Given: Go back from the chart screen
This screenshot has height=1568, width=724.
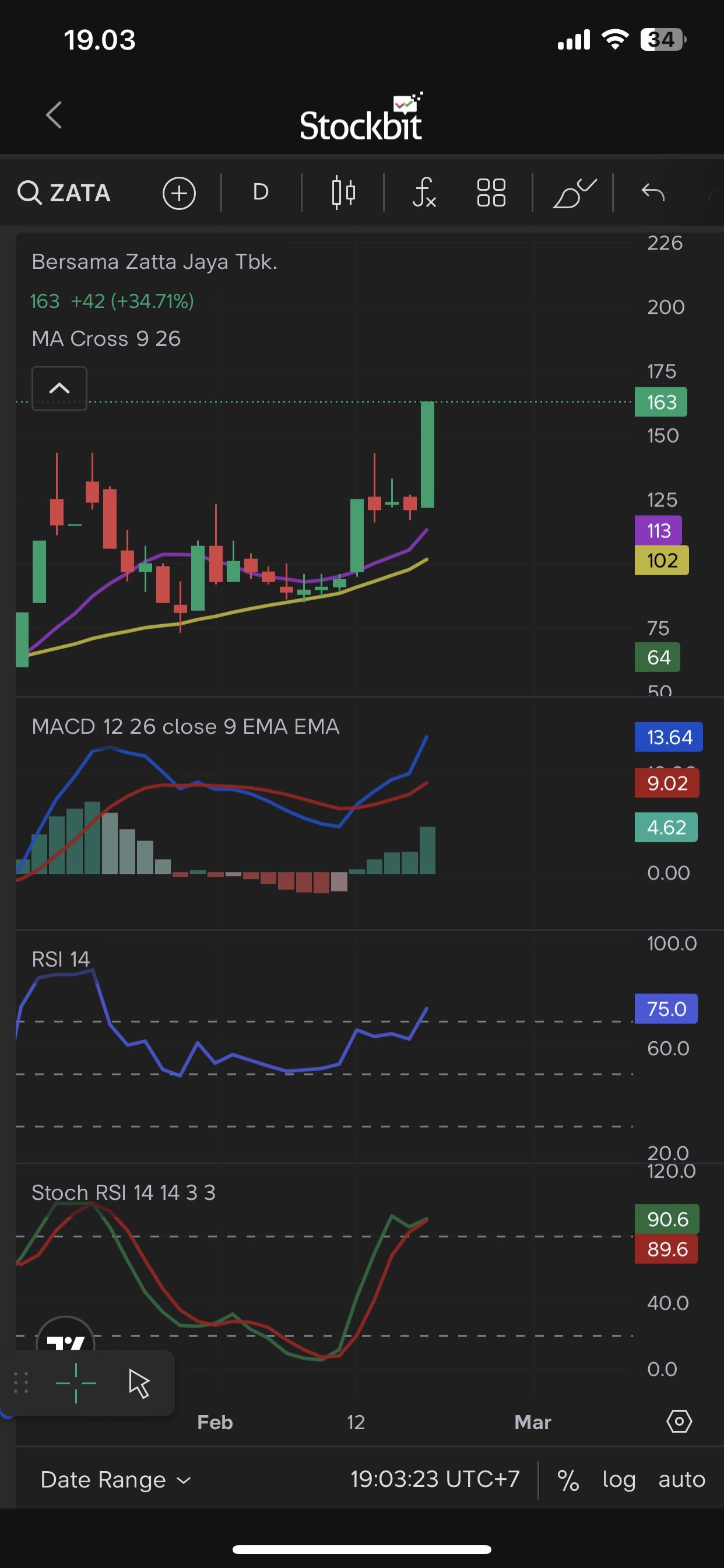Looking at the screenshot, I should pos(54,115).
